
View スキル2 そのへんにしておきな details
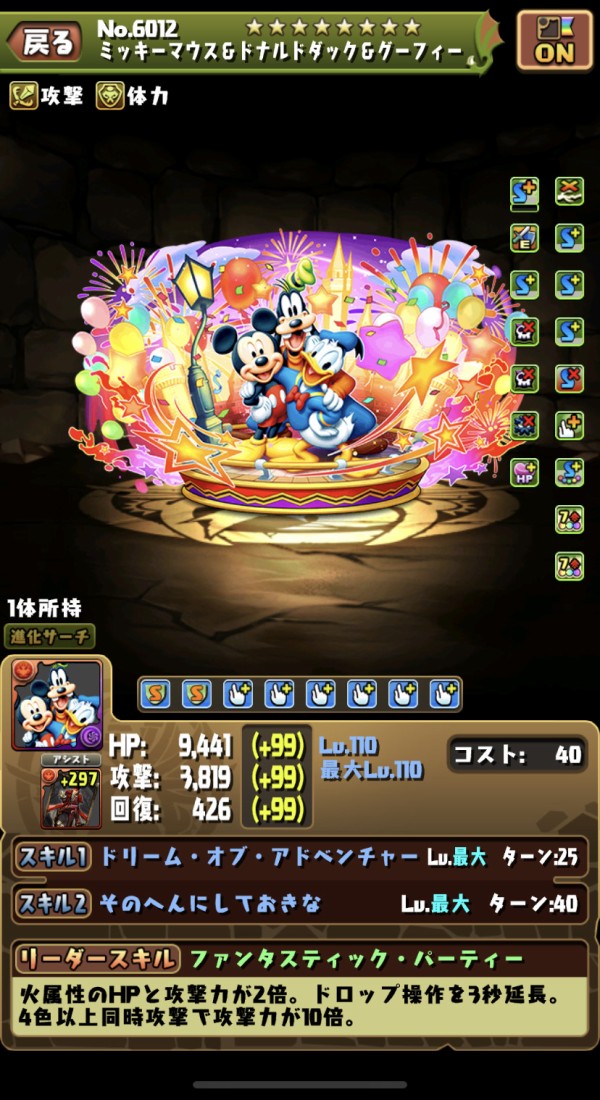(x=300, y=904)
